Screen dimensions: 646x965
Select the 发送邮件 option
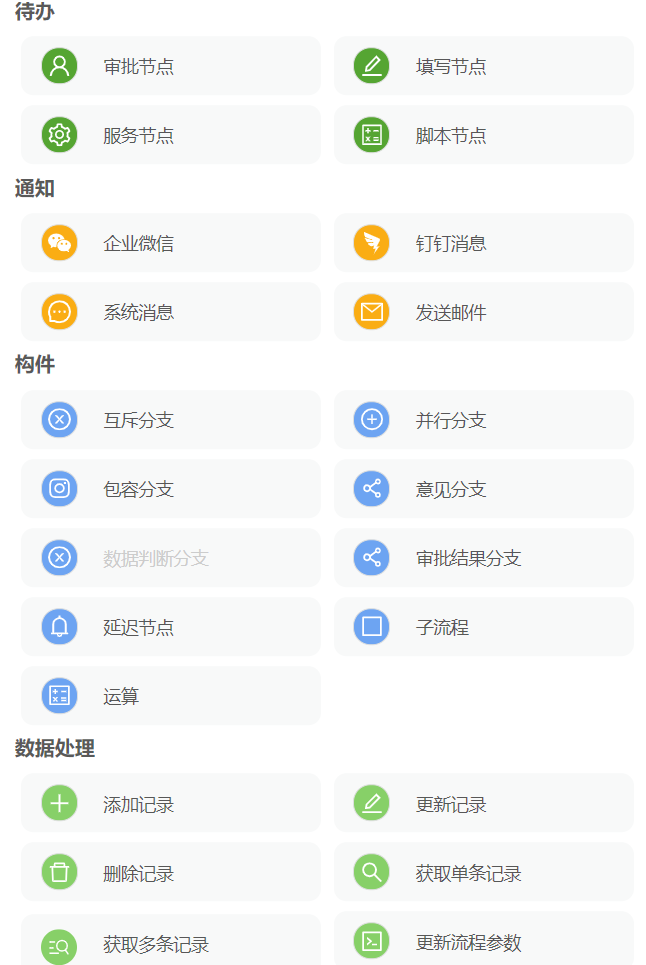coord(484,312)
